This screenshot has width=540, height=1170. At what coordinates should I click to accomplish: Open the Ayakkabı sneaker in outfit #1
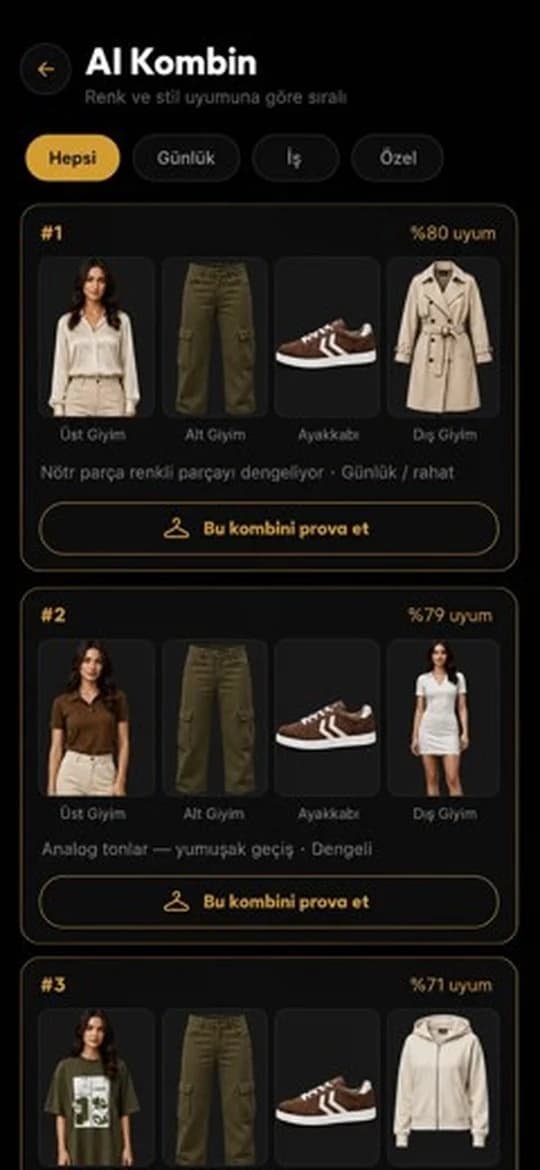[327, 337]
